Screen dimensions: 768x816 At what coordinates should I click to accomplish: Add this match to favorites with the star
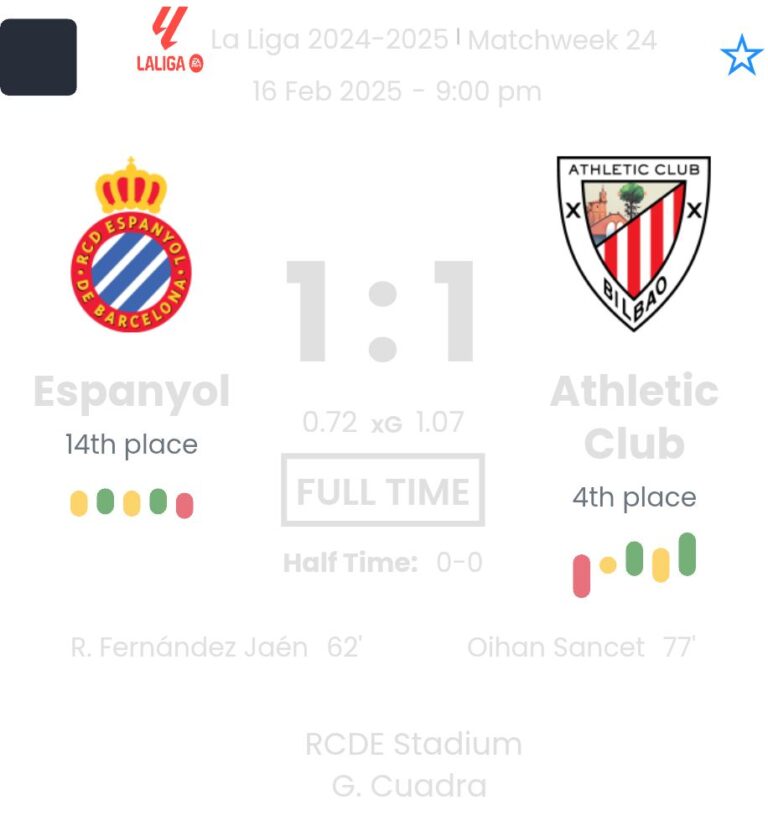(x=741, y=57)
